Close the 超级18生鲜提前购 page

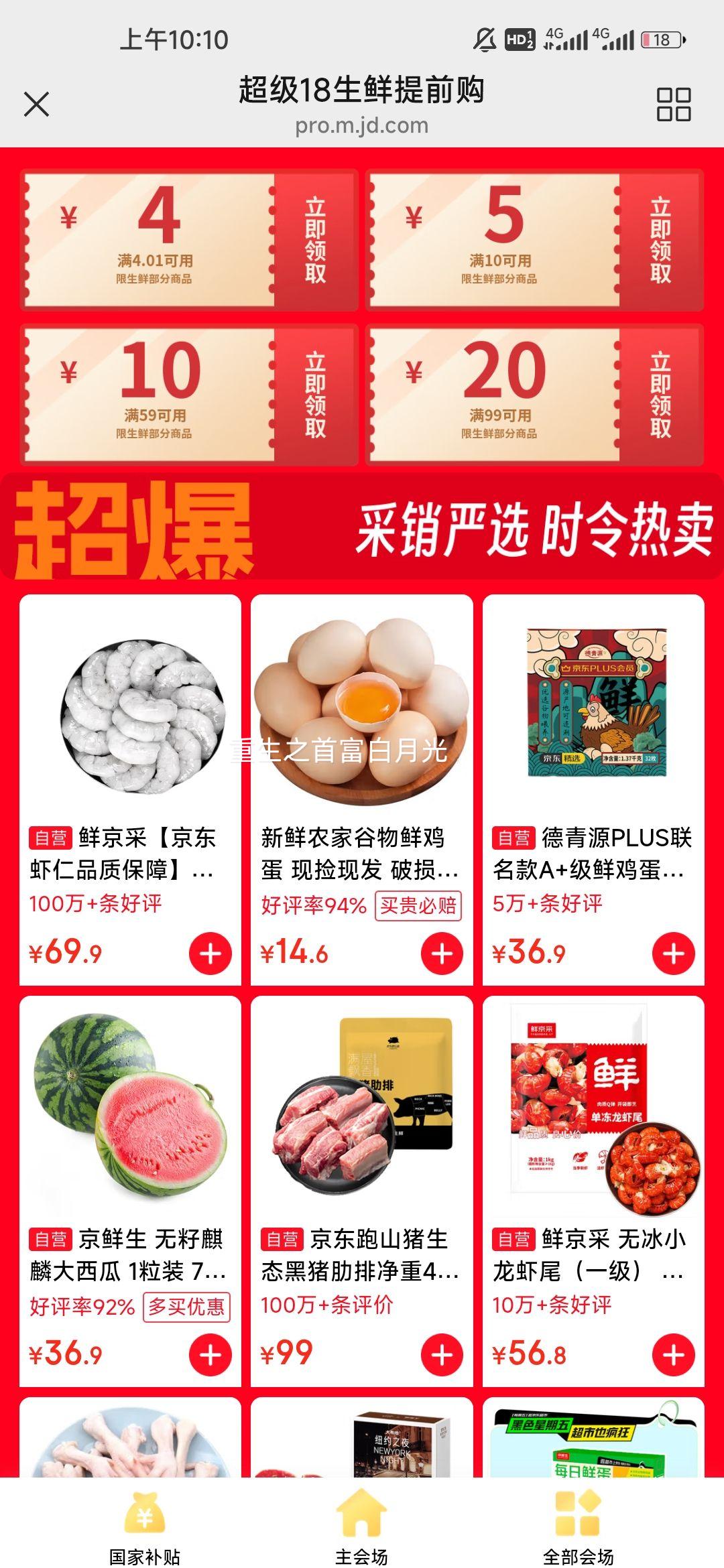(36, 105)
